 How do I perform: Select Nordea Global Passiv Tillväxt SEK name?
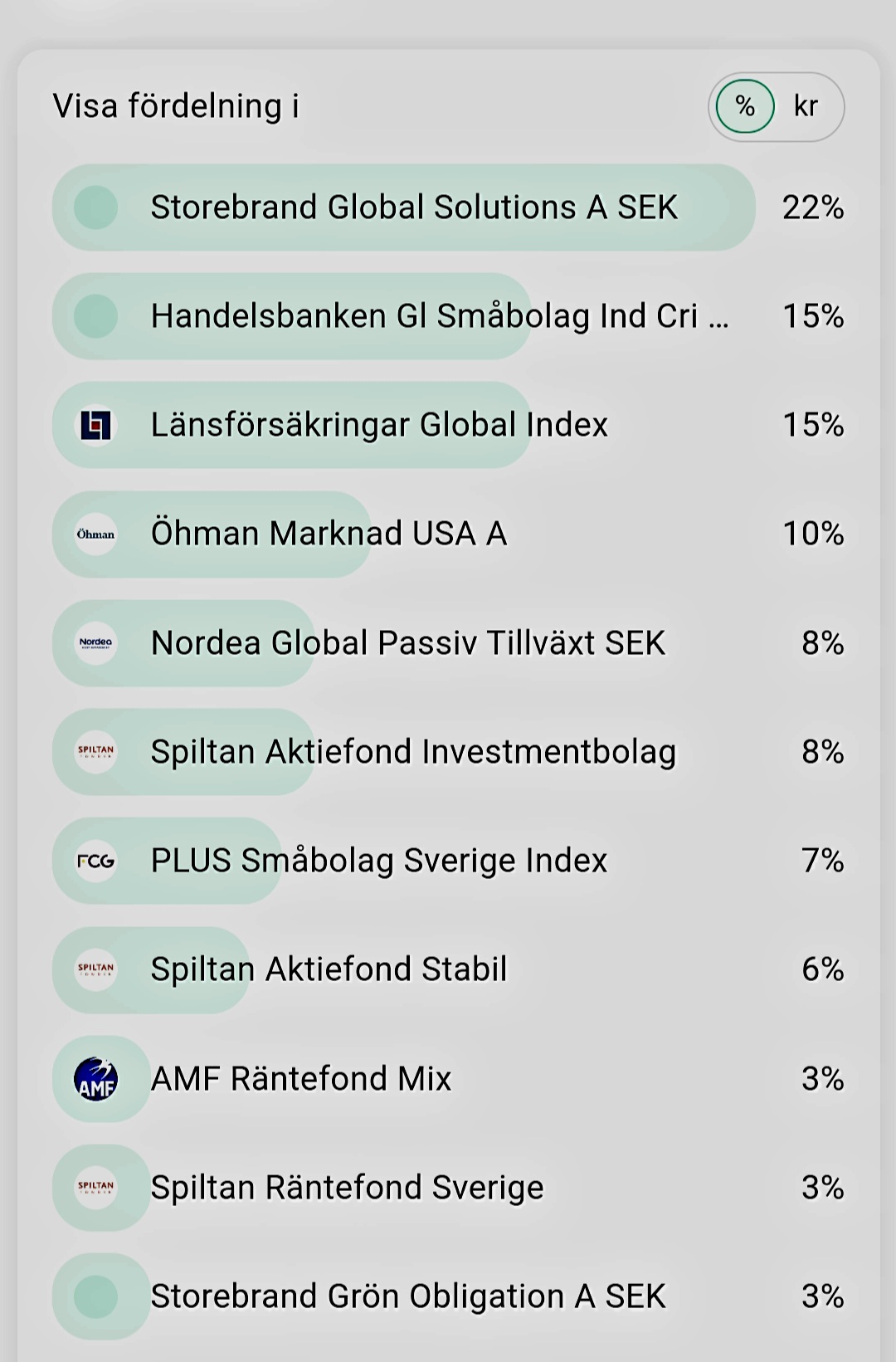point(406,643)
